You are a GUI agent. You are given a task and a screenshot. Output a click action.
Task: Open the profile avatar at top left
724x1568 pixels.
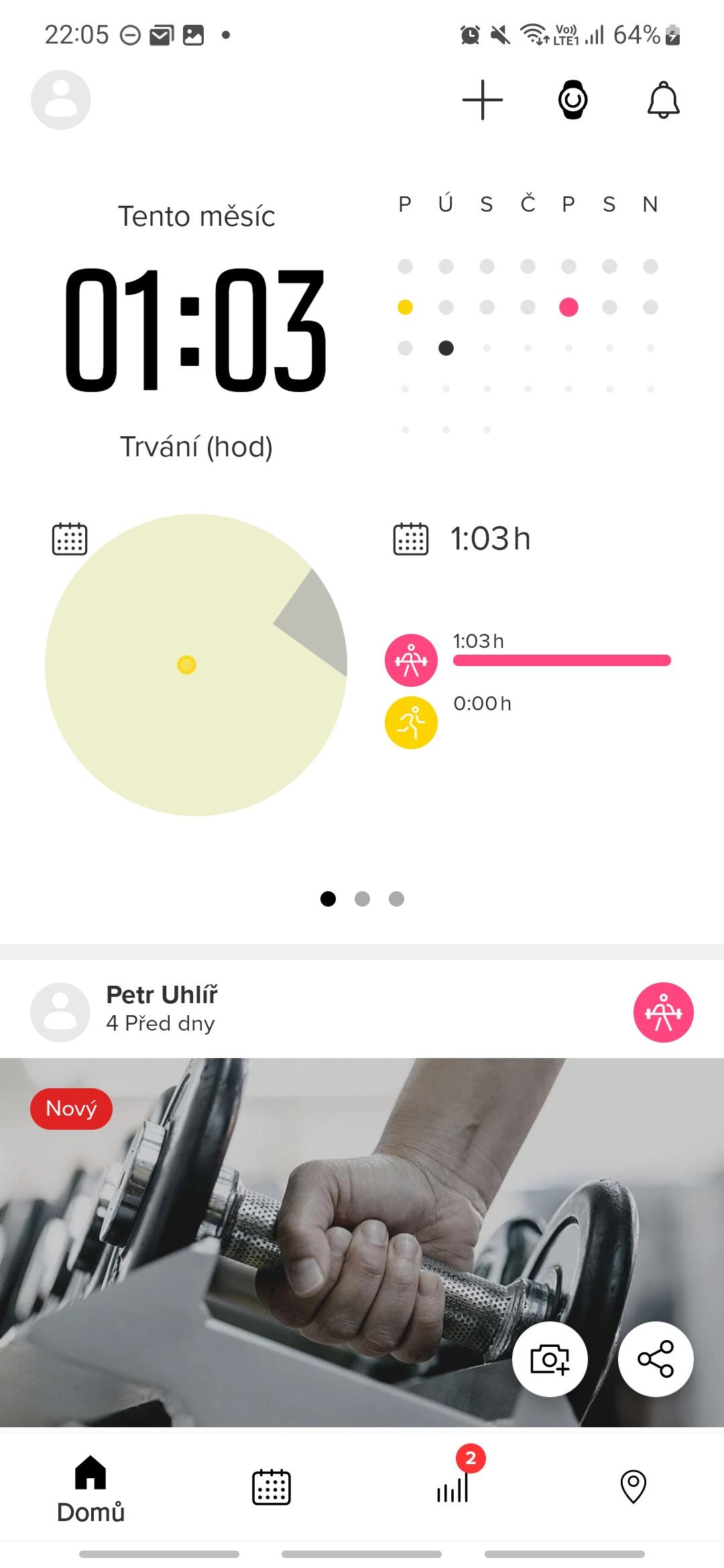pyautogui.click(x=61, y=100)
